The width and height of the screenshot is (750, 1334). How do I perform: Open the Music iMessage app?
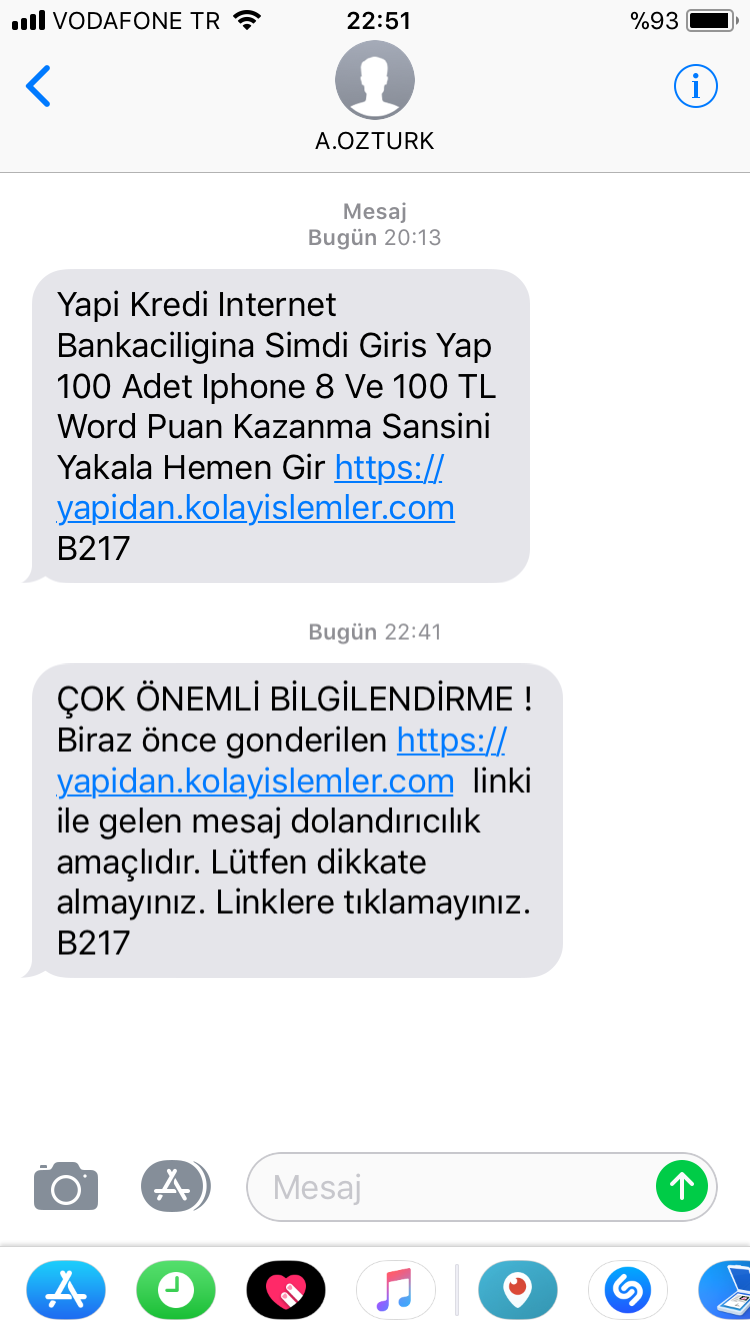tap(396, 1290)
